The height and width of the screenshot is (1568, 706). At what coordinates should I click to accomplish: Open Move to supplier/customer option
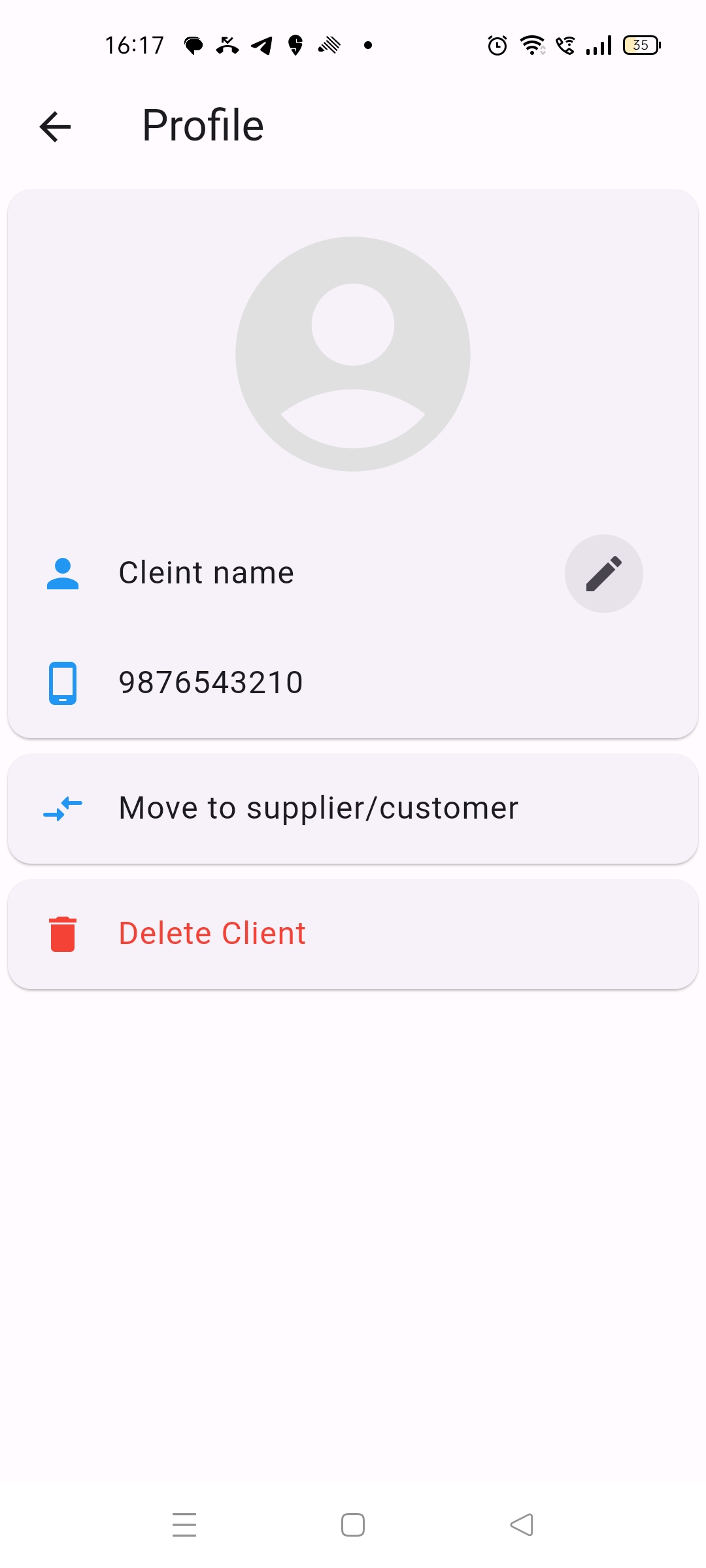[353, 808]
